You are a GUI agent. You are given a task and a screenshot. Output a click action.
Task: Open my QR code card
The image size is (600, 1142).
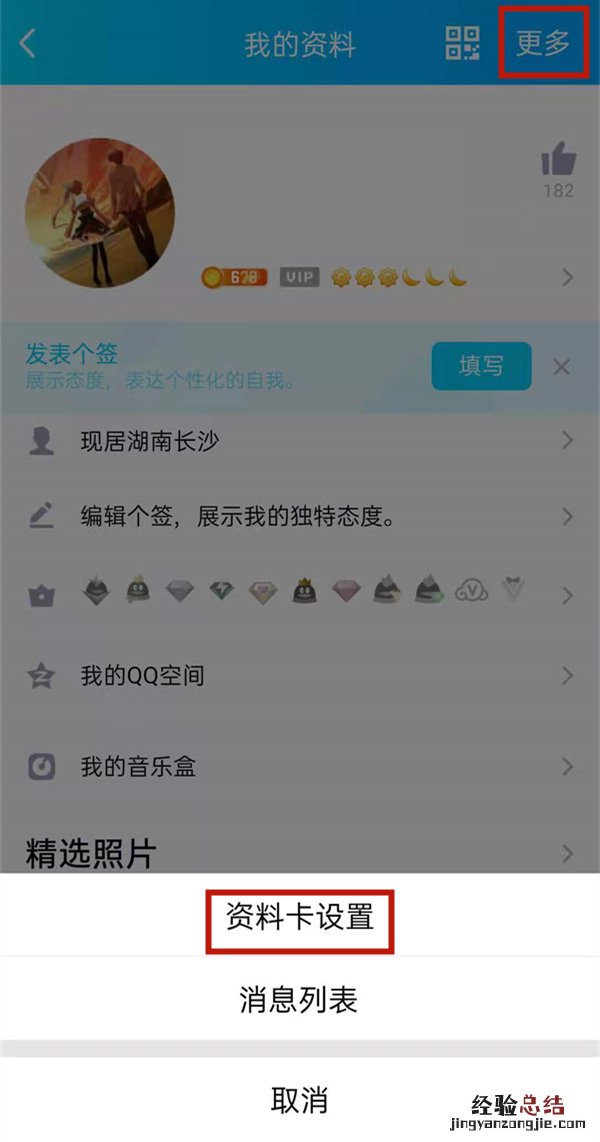point(462,43)
